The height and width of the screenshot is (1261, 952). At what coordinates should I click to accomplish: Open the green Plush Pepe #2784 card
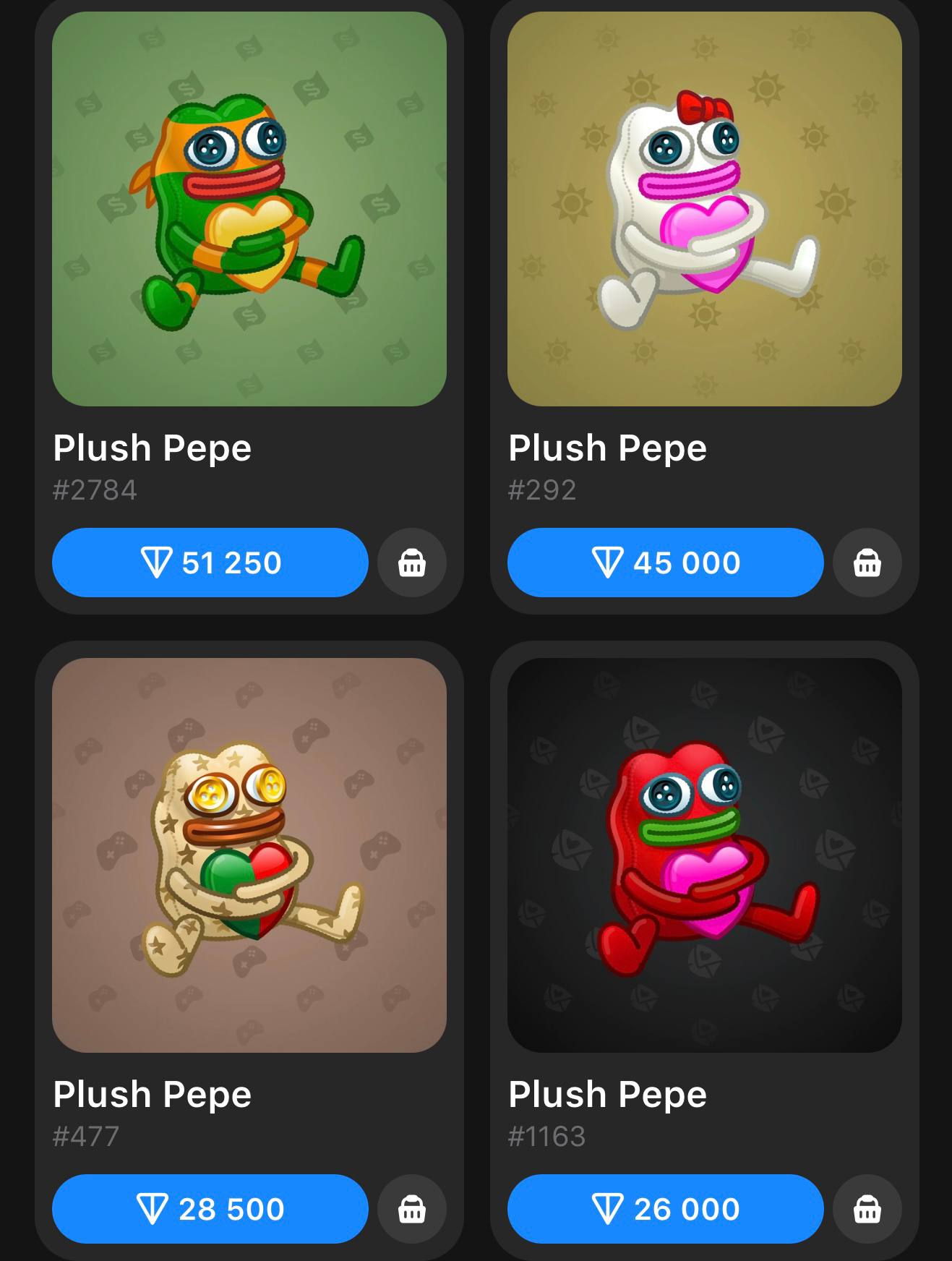(x=249, y=210)
